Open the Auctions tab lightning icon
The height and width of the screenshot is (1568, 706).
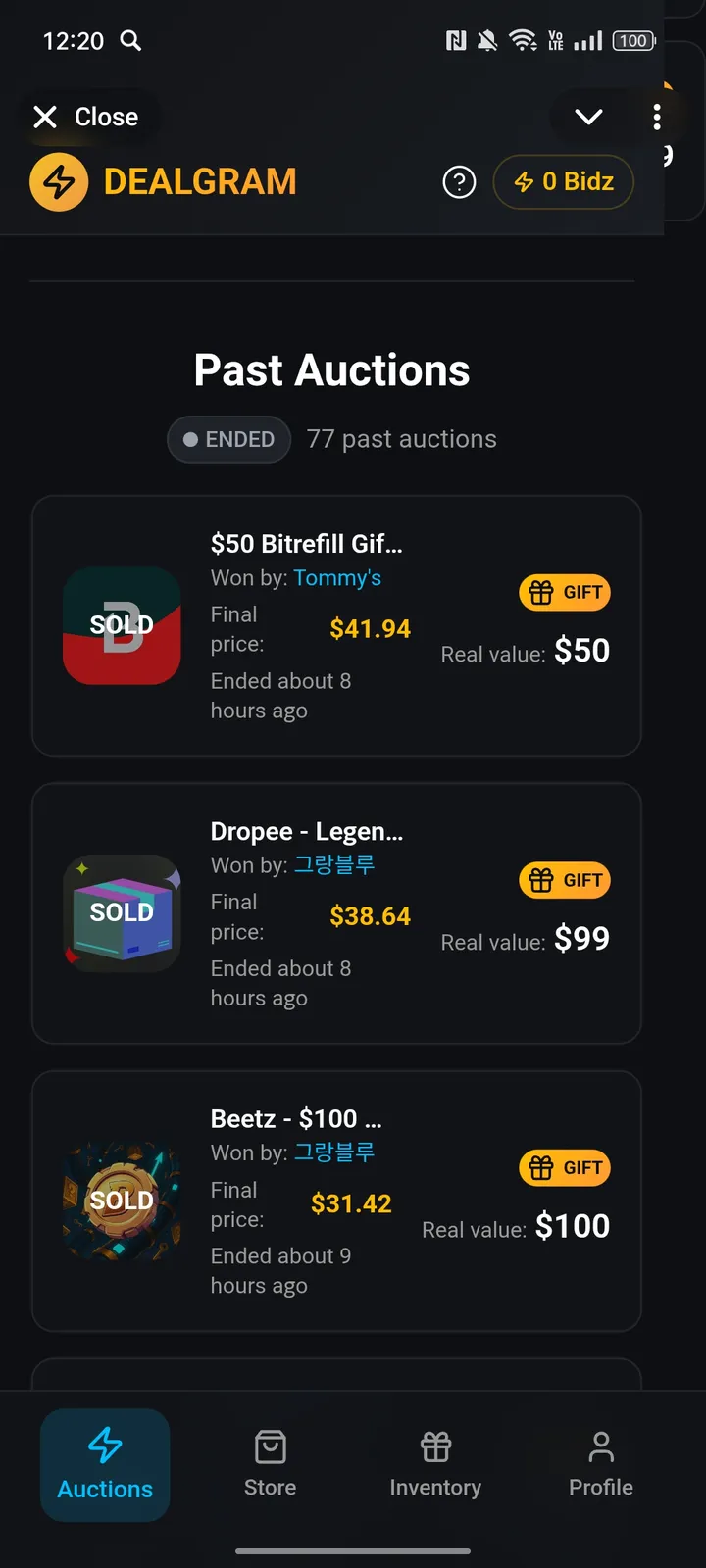[x=105, y=1445]
